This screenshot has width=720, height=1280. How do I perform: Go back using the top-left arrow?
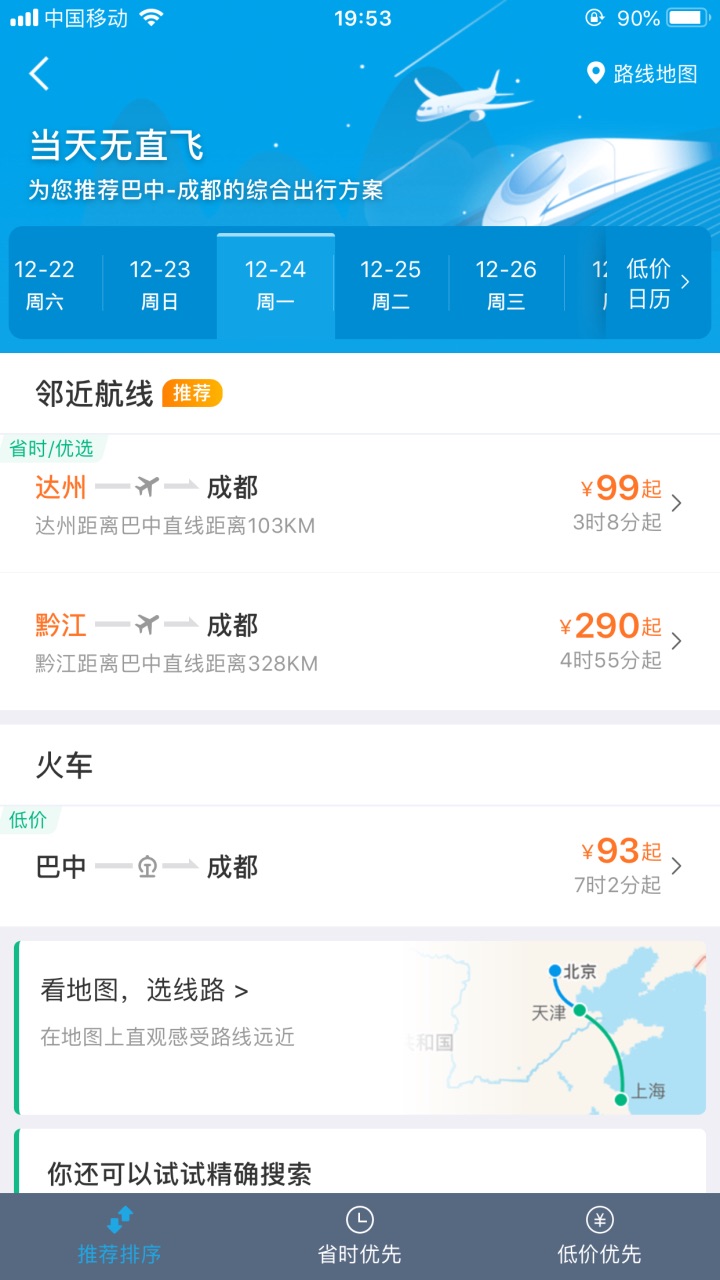point(39,74)
